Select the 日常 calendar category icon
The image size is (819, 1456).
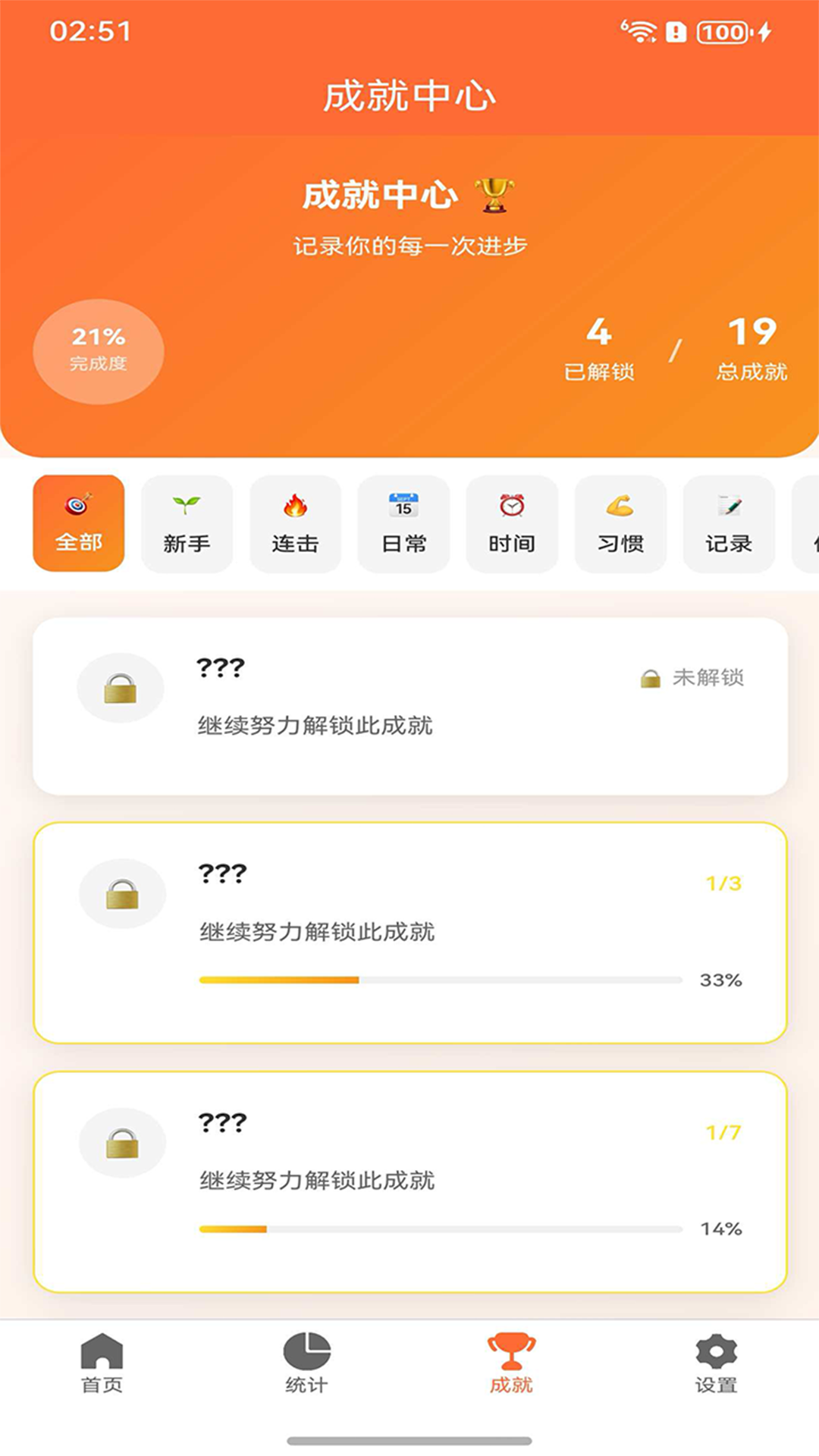403,524
